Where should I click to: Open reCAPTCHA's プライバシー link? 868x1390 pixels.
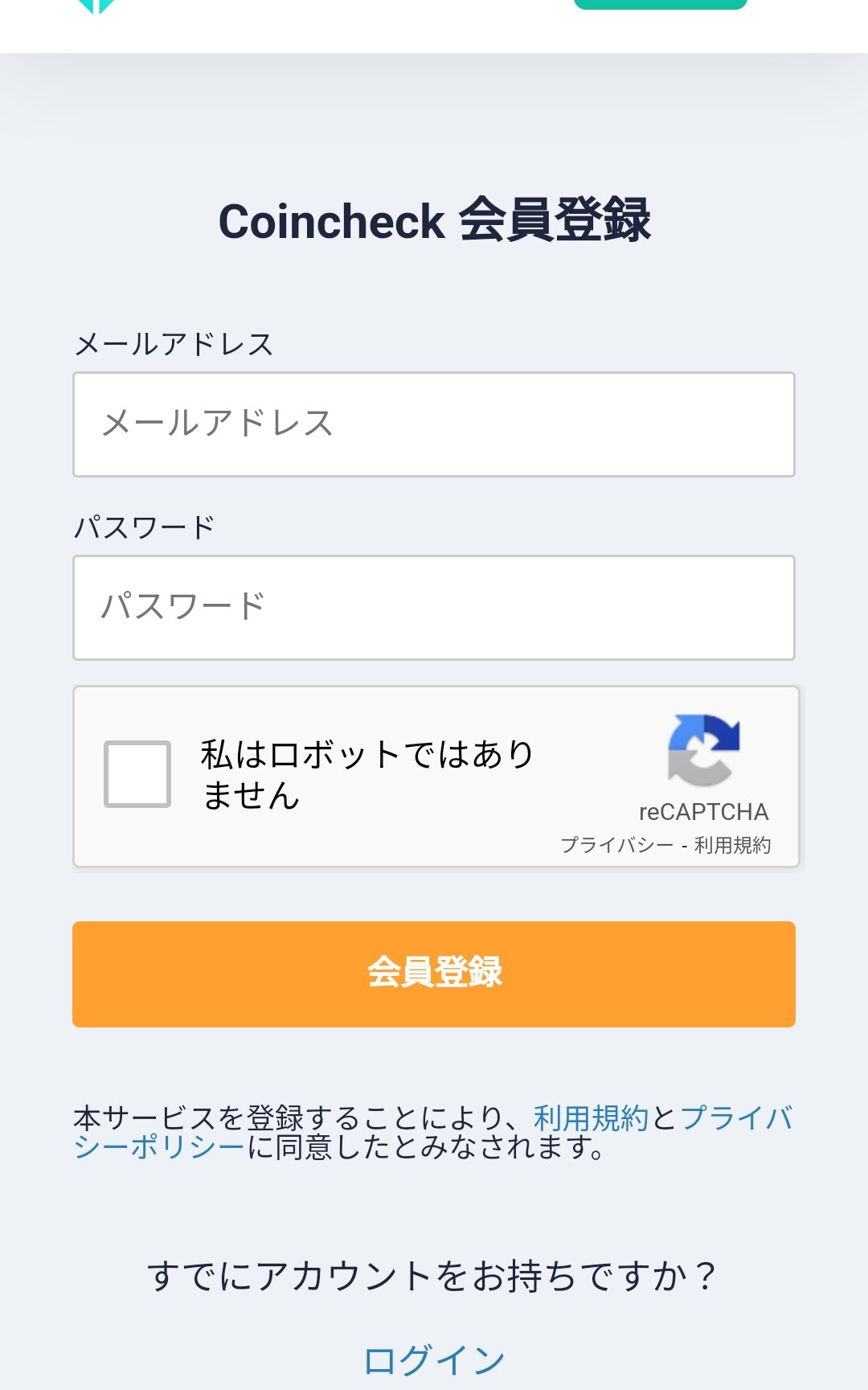tap(617, 845)
